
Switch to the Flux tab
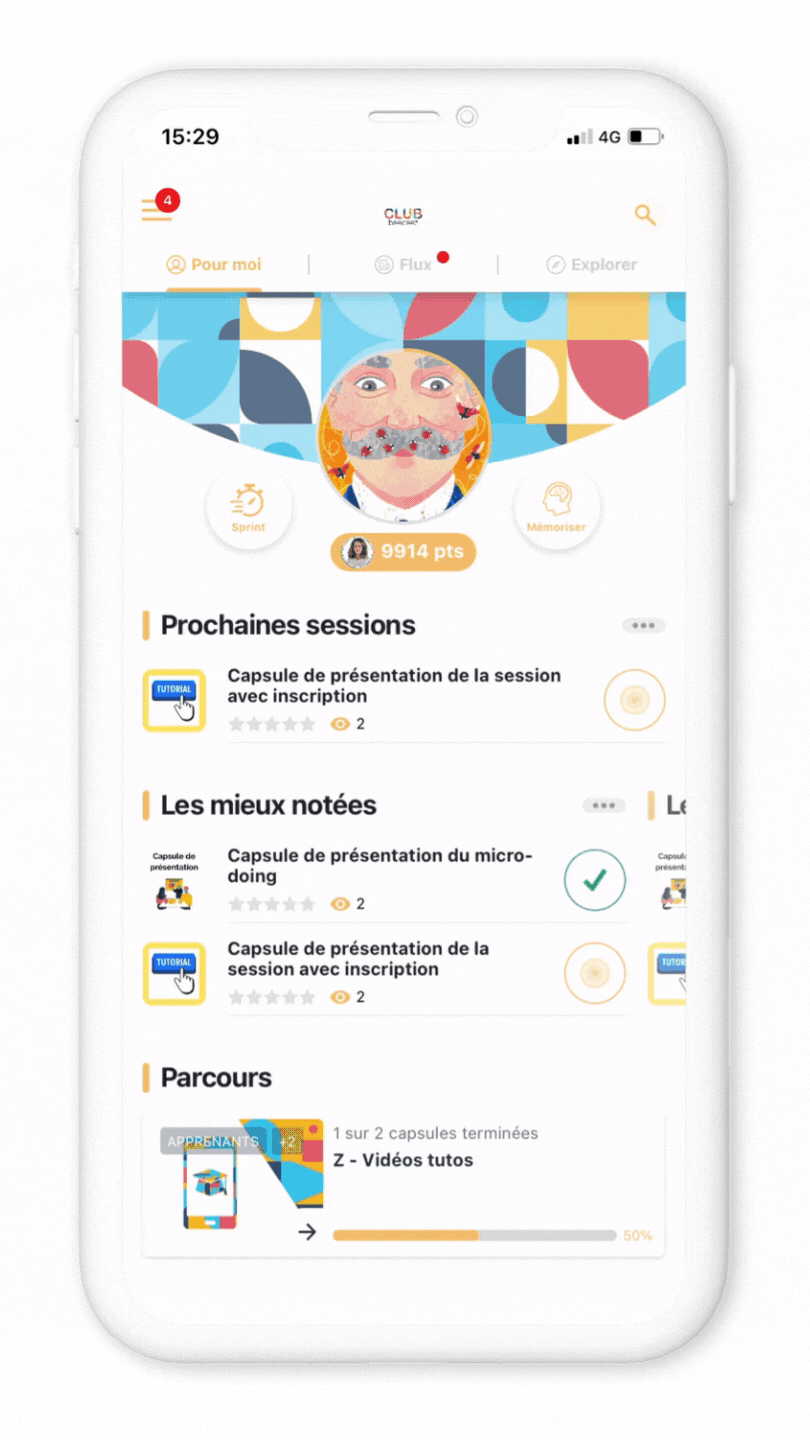[403, 265]
